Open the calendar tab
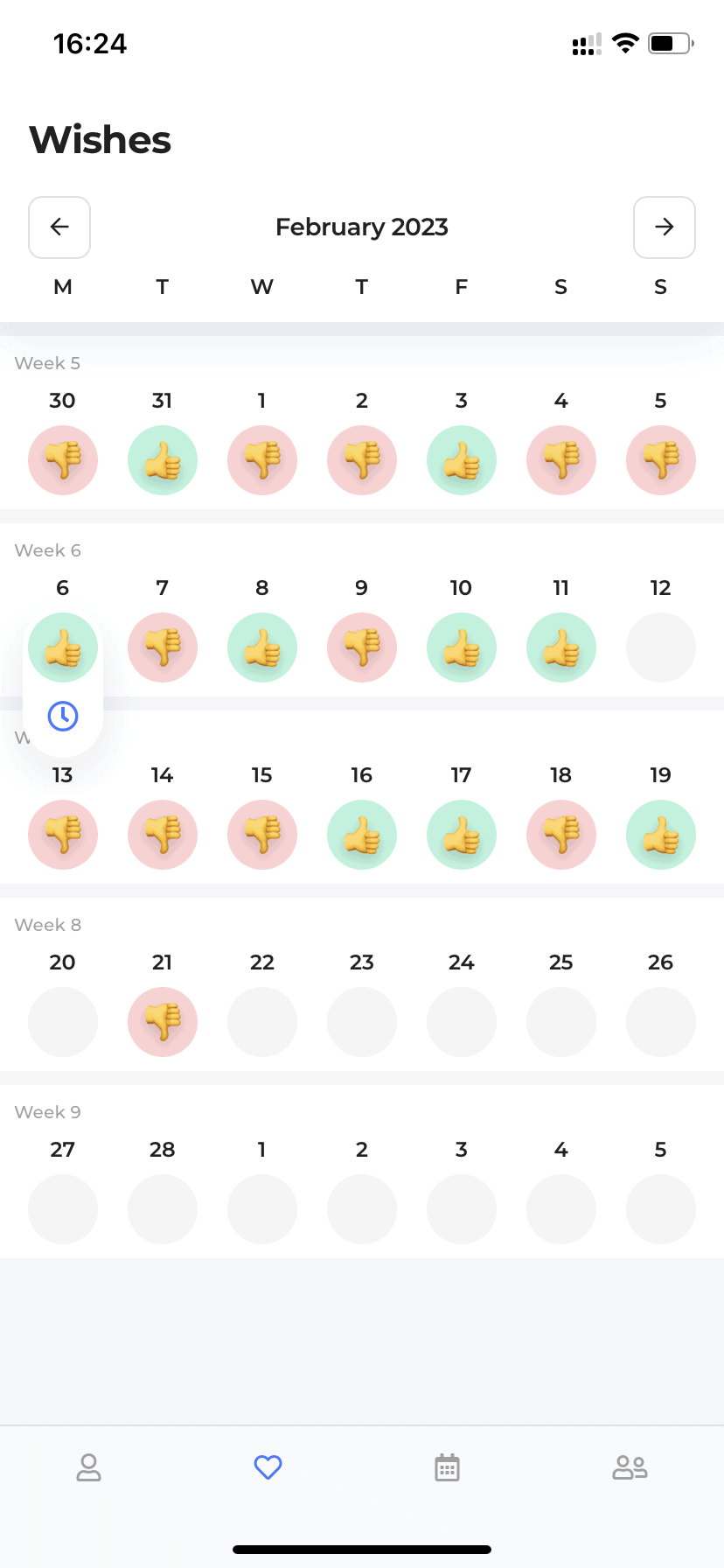The image size is (724, 1568). click(x=448, y=1467)
